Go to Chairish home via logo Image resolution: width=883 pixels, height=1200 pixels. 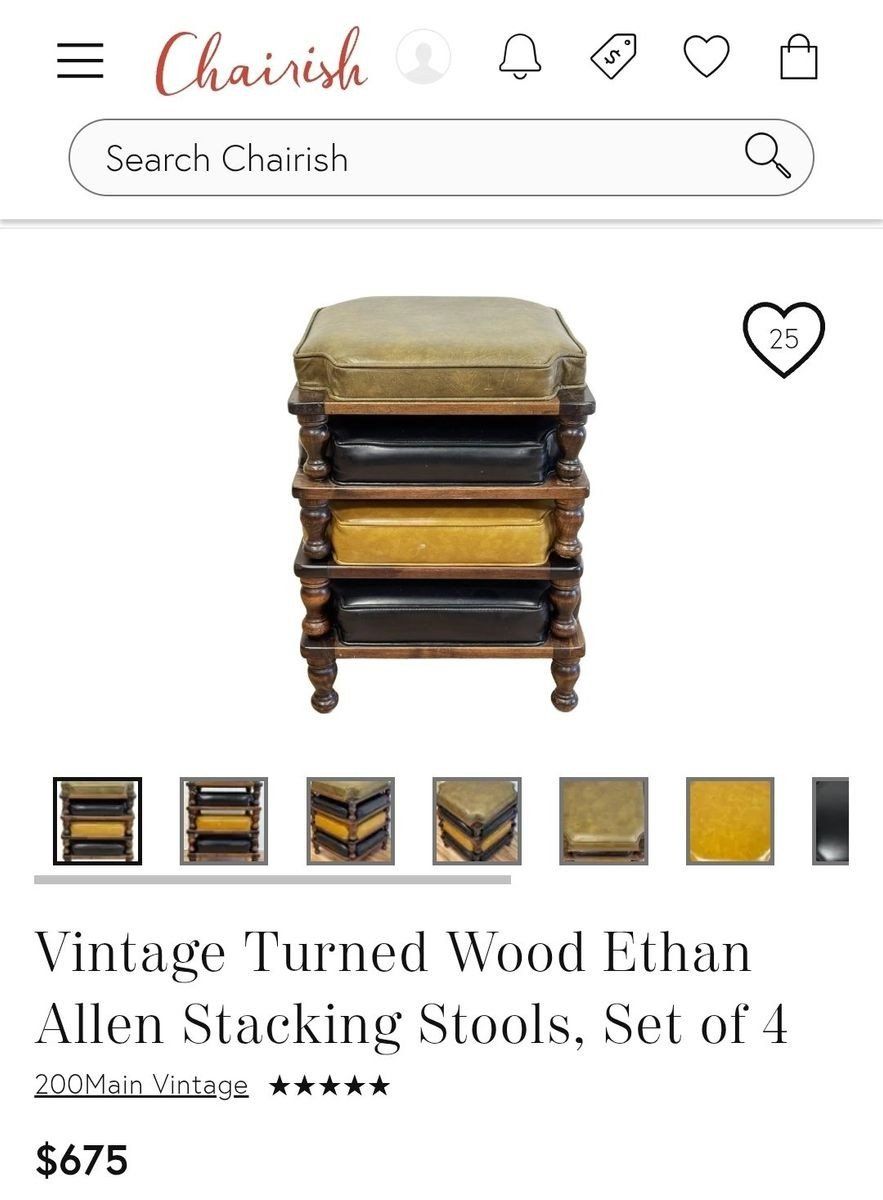coord(261,61)
